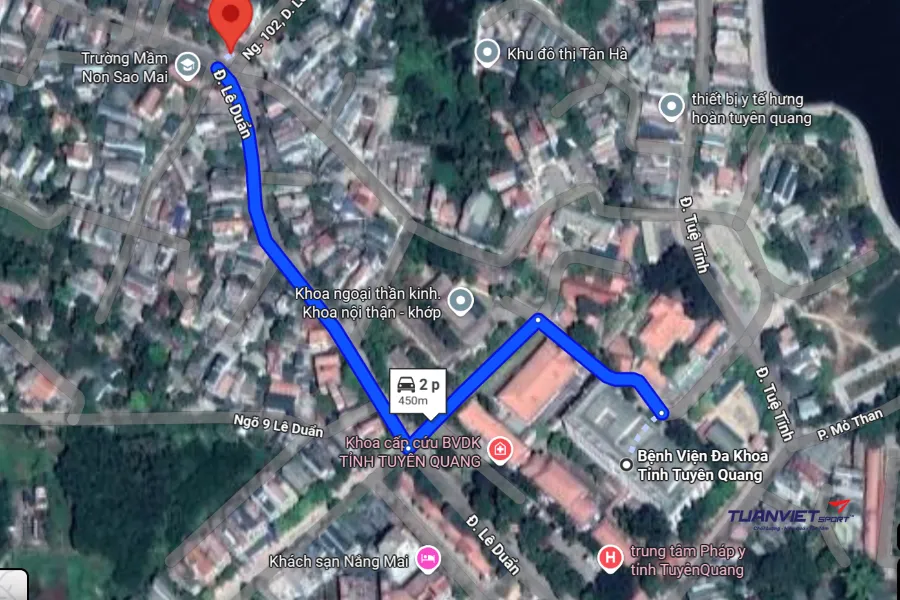Tap Khoa ngoại thần kinh place marker
The width and height of the screenshot is (900, 600).
point(460,300)
